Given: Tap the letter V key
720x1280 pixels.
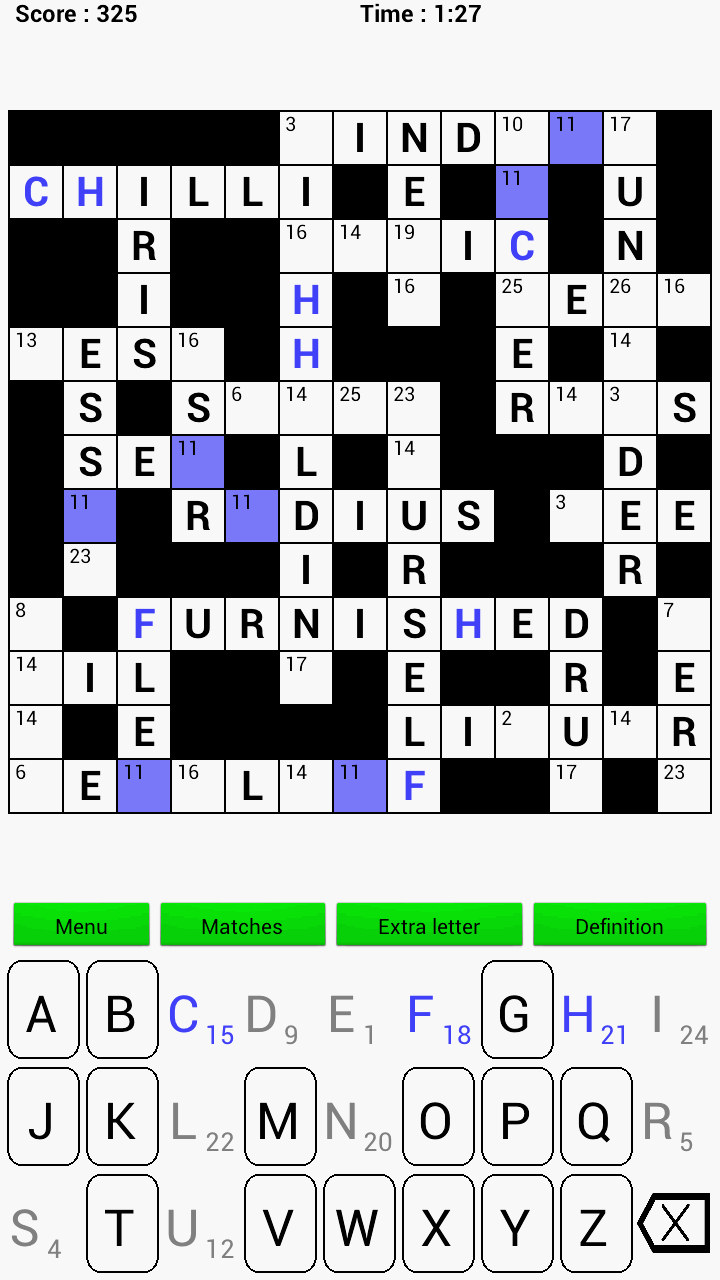Looking at the screenshot, I should [280, 1223].
